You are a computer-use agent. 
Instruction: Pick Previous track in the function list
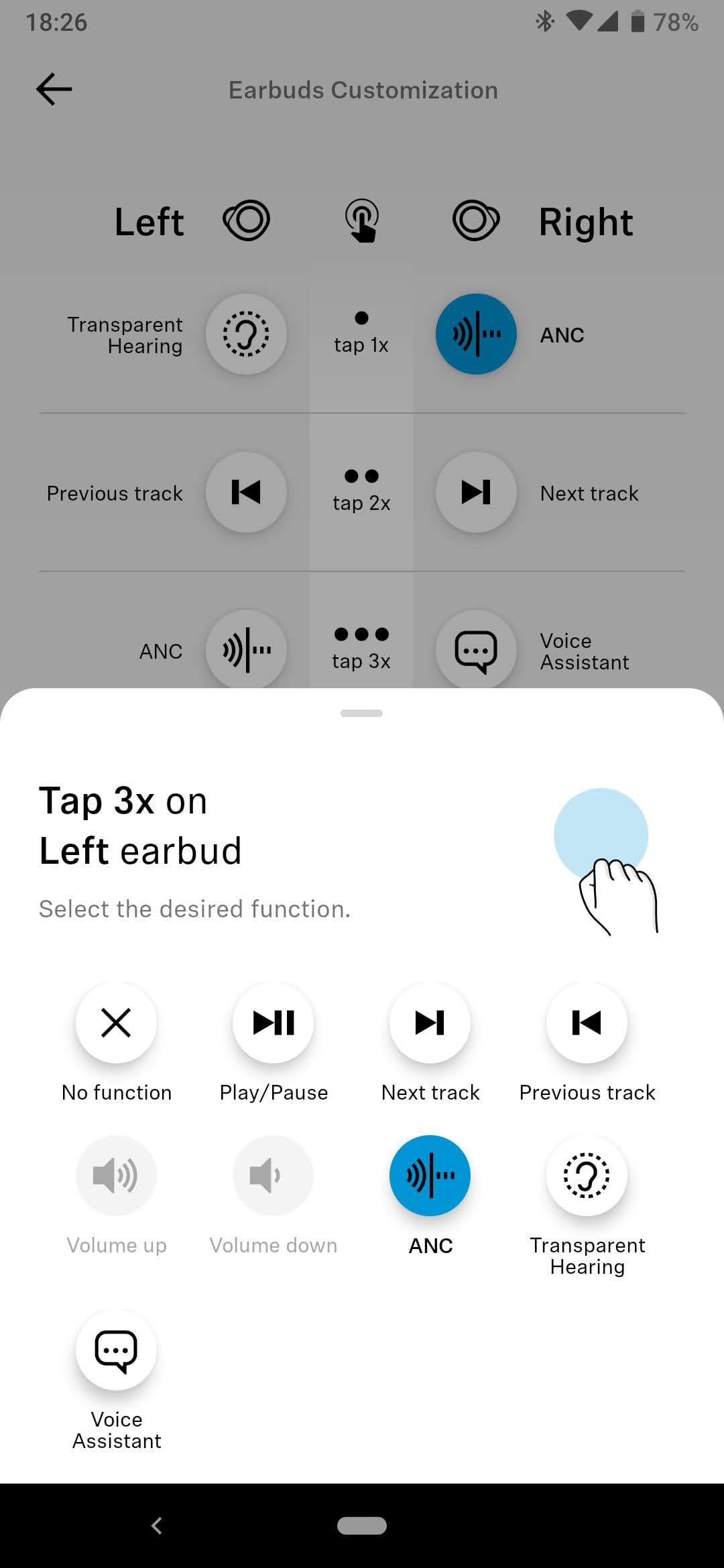tap(587, 1023)
